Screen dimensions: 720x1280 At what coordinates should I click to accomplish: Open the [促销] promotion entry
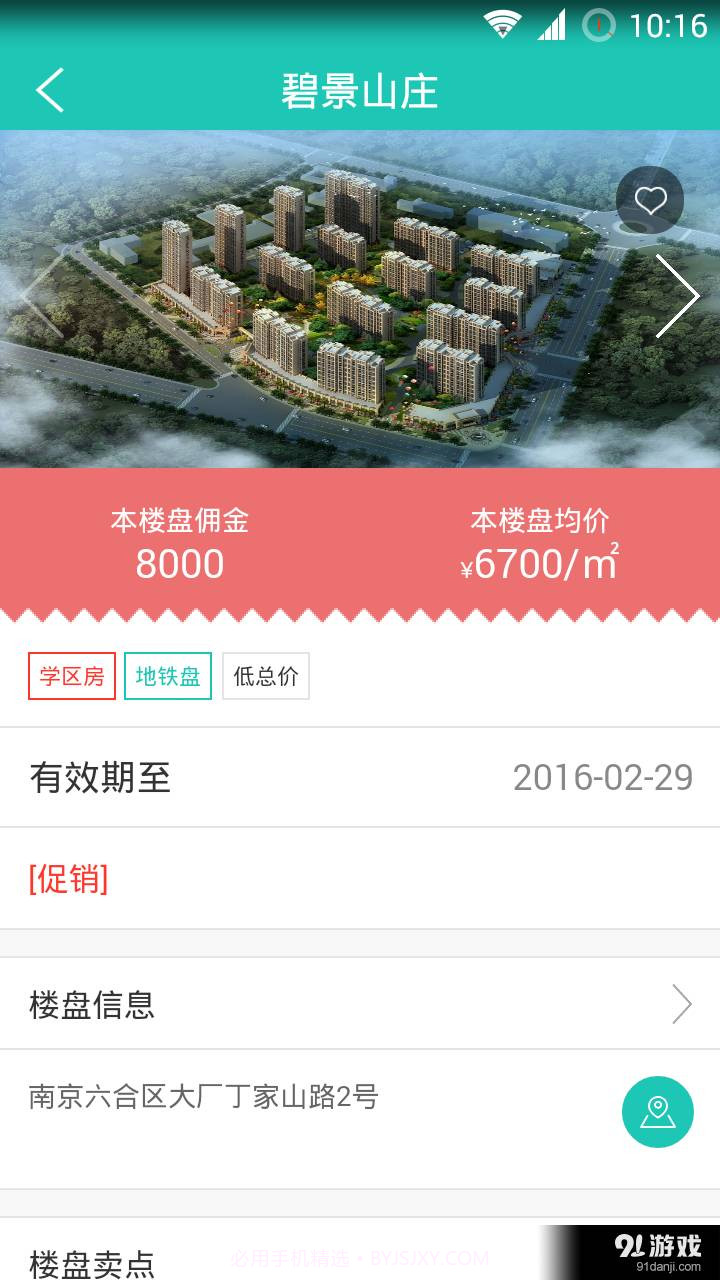[x=69, y=881]
